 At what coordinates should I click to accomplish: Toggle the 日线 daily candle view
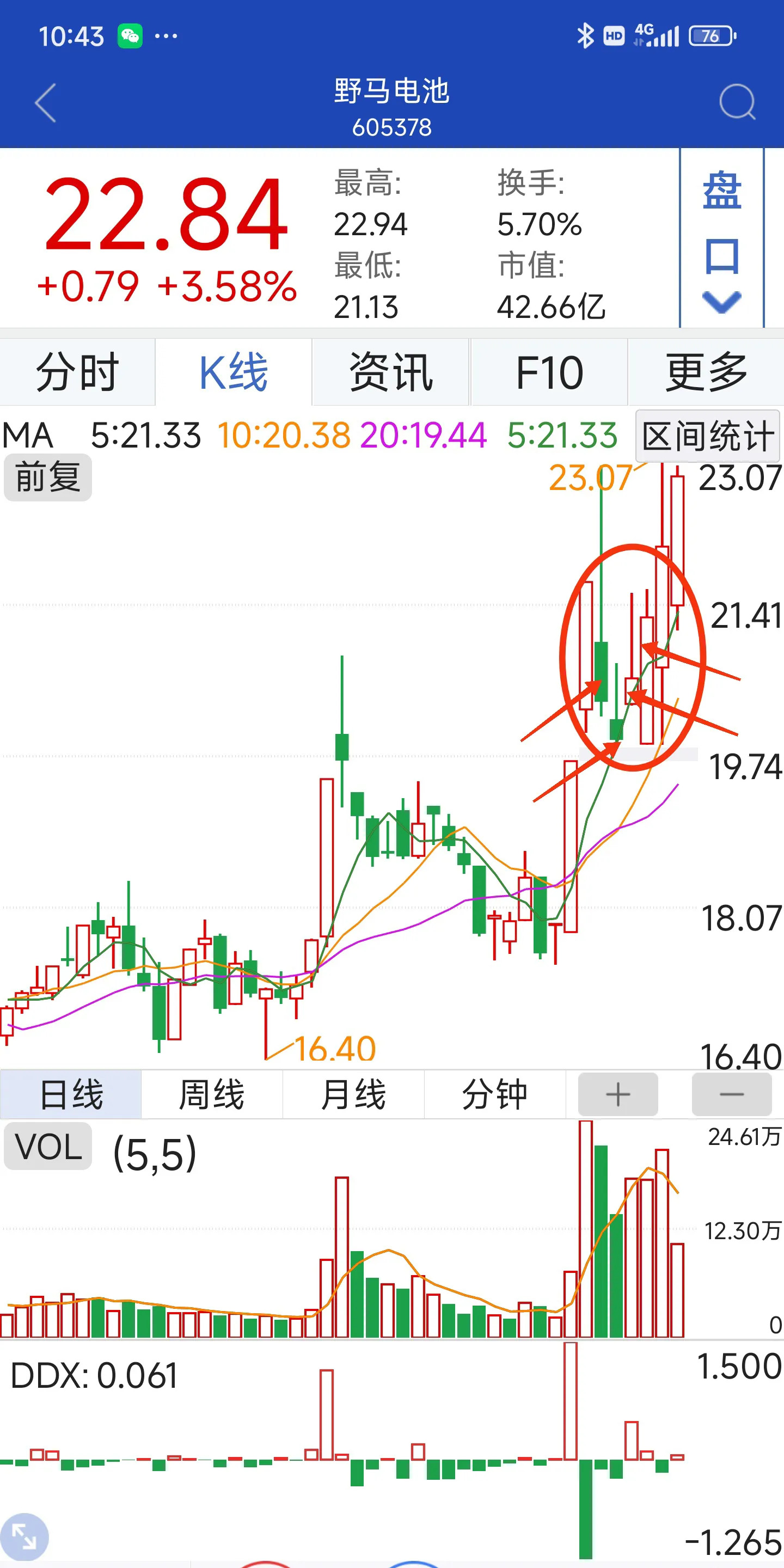pyautogui.click(x=71, y=1094)
